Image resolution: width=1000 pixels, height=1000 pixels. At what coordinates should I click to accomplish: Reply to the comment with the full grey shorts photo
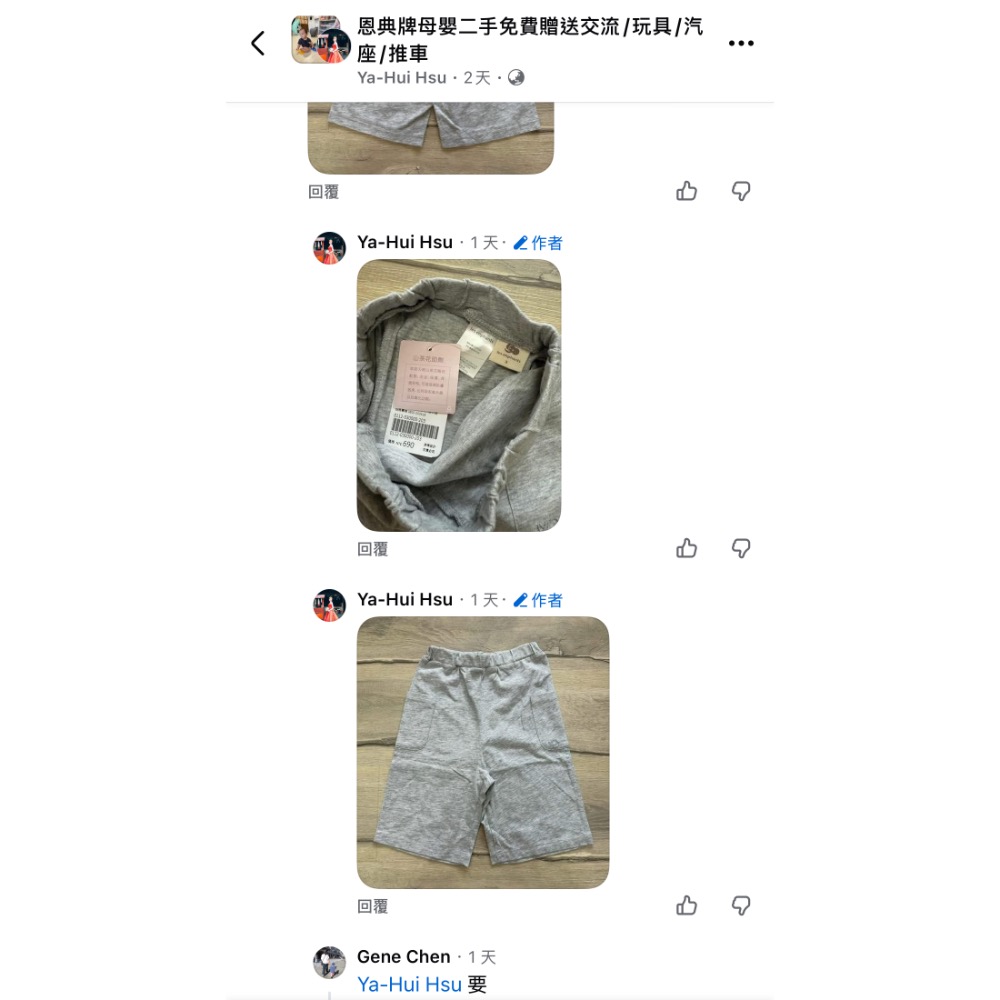[x=372, y=906]
